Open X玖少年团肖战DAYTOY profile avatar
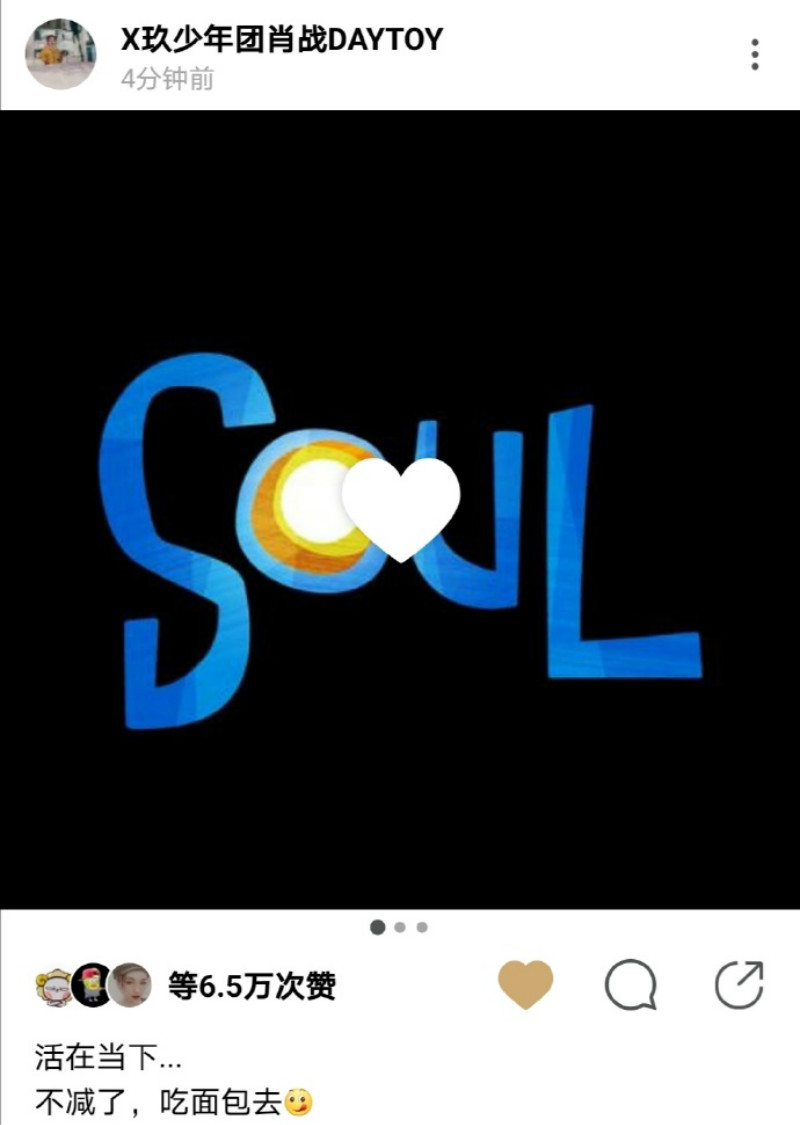800x1125 pixels. point(60,54)
